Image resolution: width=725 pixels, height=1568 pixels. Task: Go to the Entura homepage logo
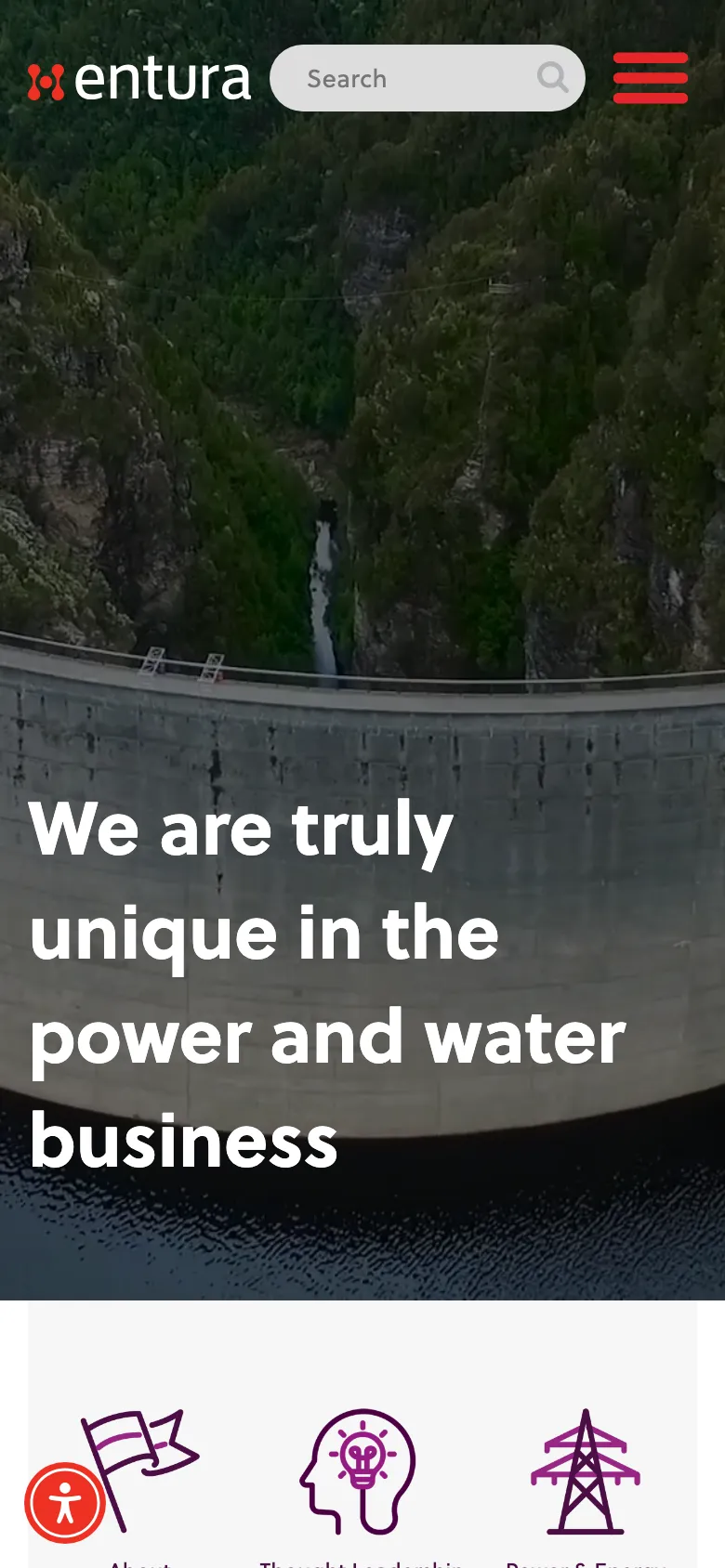coord(139,80)
